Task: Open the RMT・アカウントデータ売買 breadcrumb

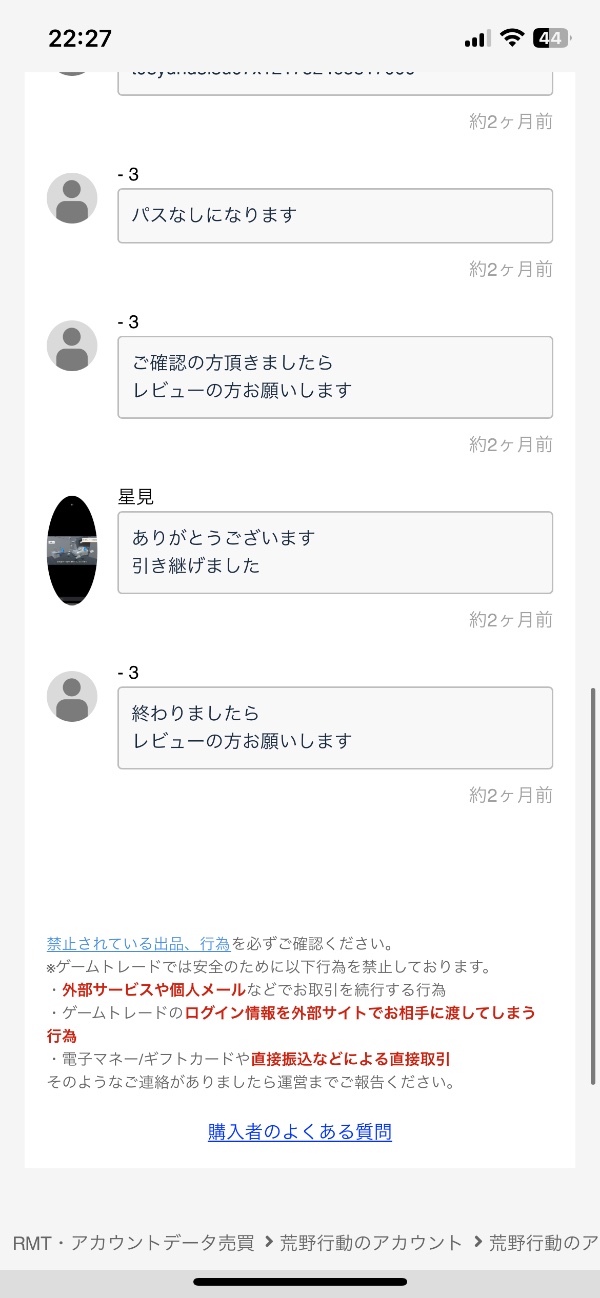Action: tap(133, 1243)
